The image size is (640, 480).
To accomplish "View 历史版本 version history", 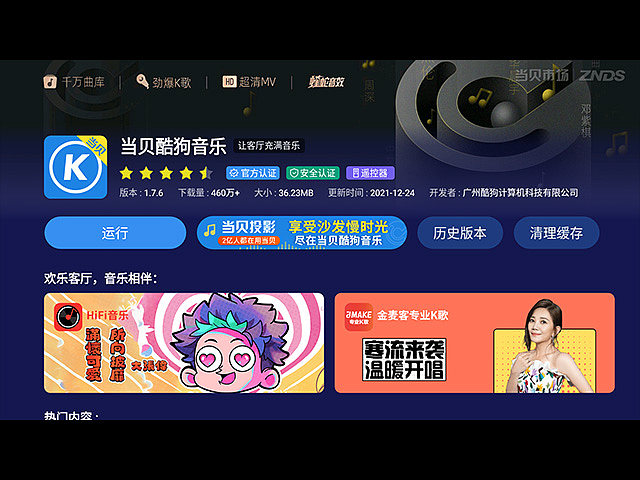I will pos(460,233).
